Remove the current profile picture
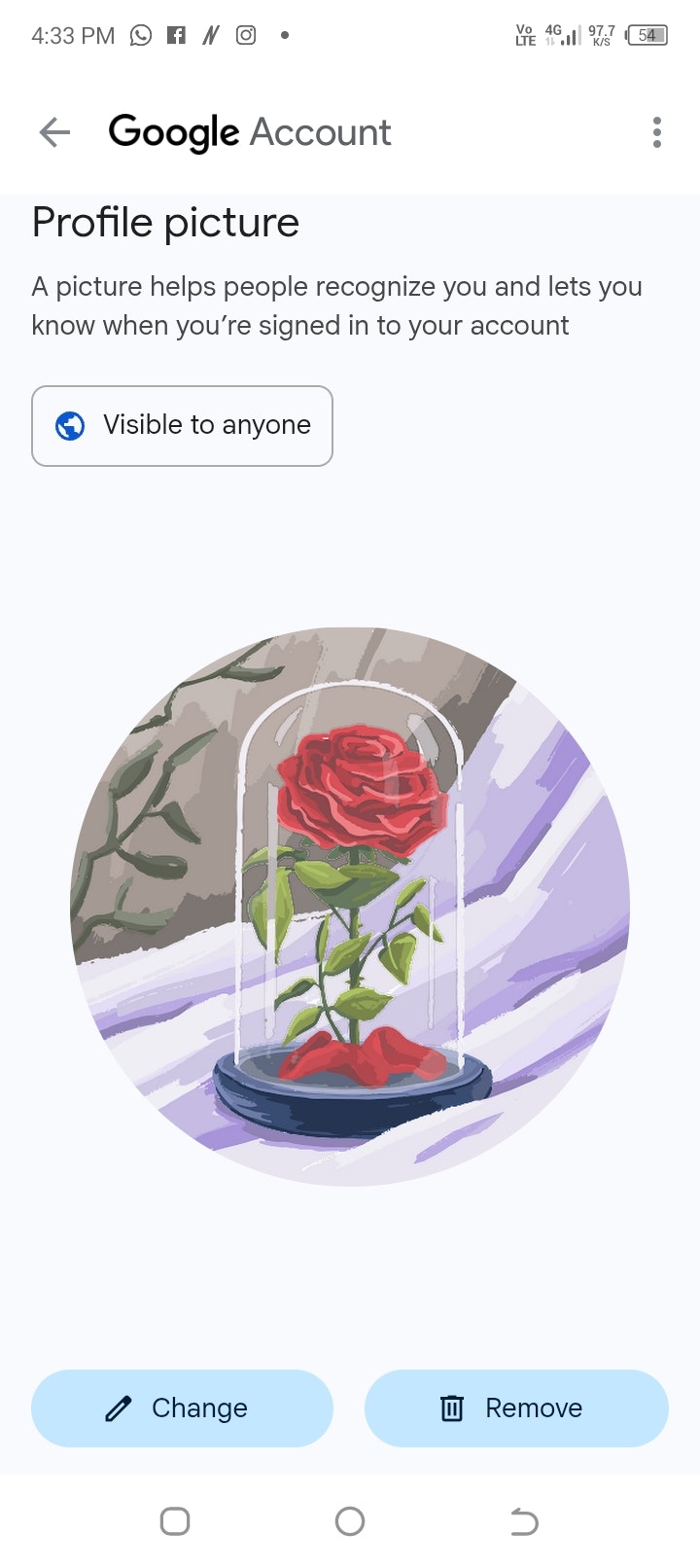 tap(516, 1408)
